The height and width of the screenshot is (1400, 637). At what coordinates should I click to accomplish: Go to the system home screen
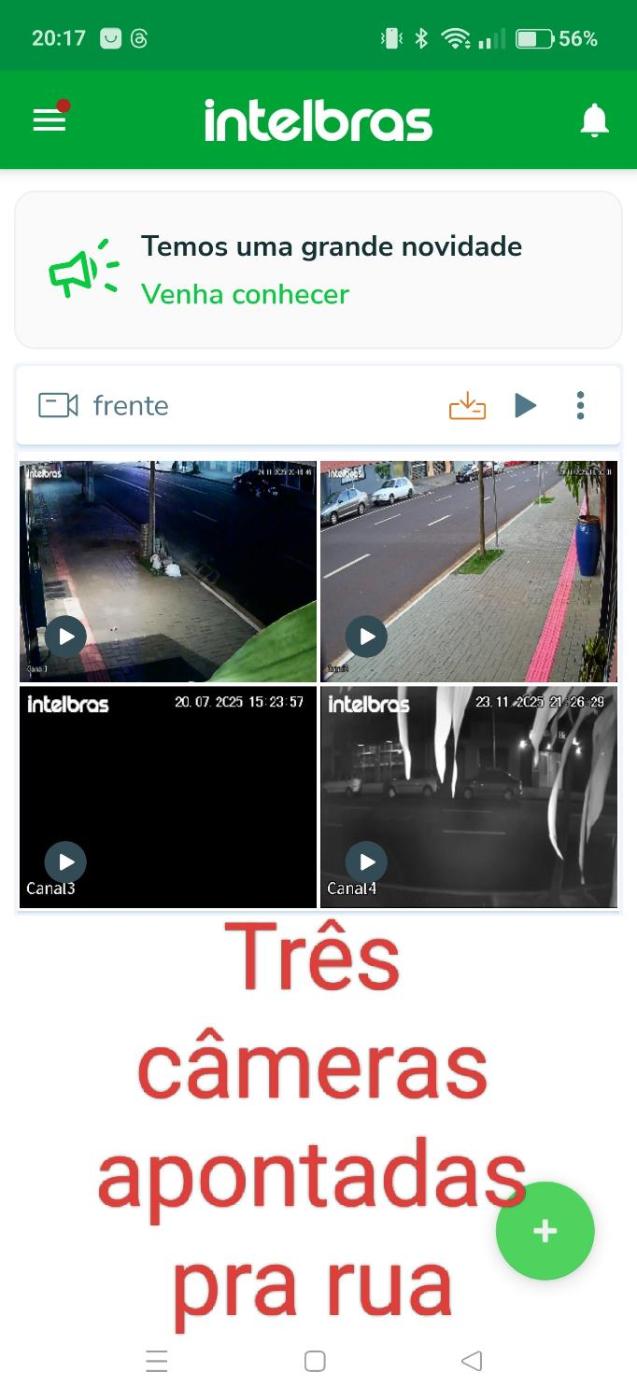click(x=315, y=1361)
